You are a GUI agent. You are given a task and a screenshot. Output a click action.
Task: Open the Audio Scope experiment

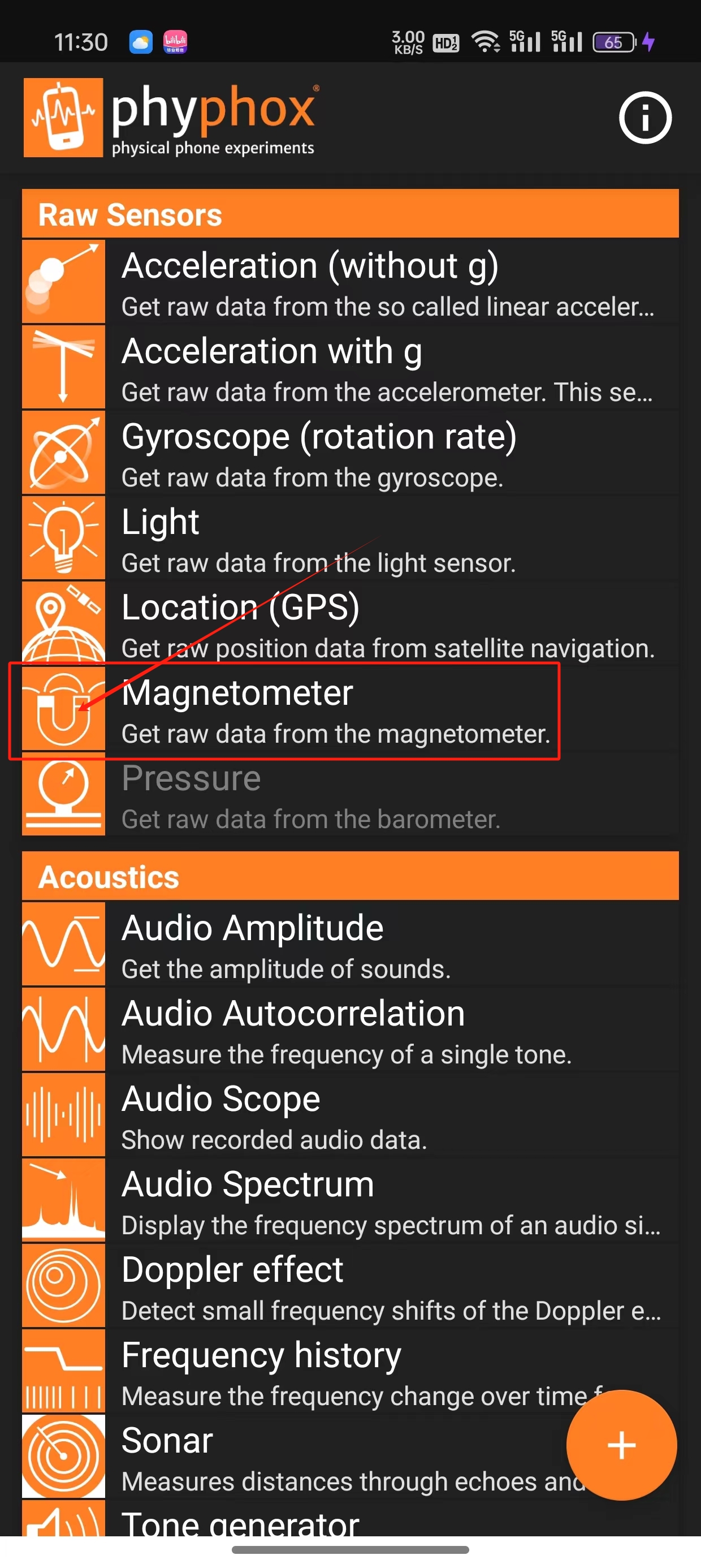pos(350,1115)
